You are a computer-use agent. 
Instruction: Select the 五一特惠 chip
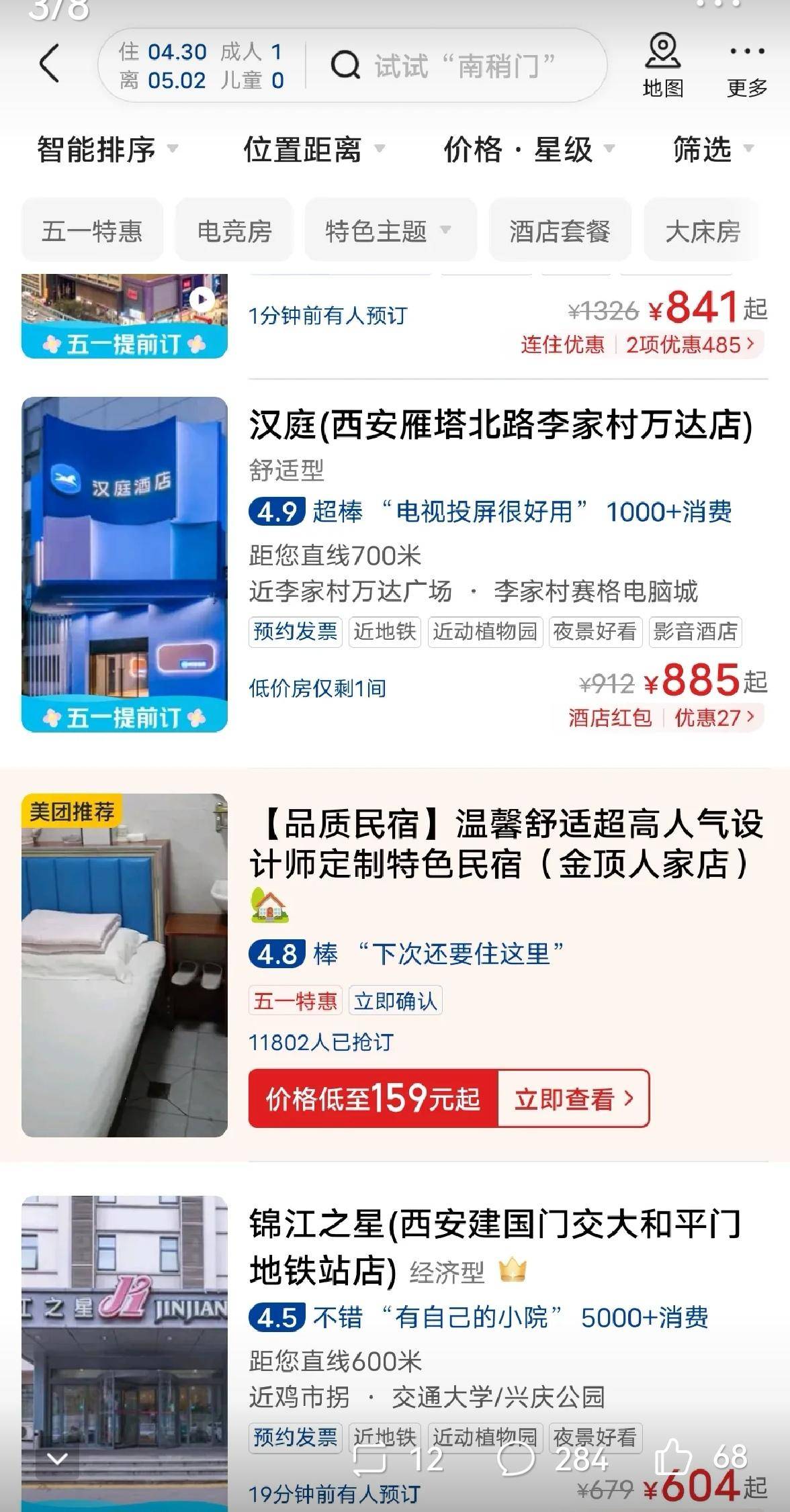pyautogui.click(x=92, y=232)
